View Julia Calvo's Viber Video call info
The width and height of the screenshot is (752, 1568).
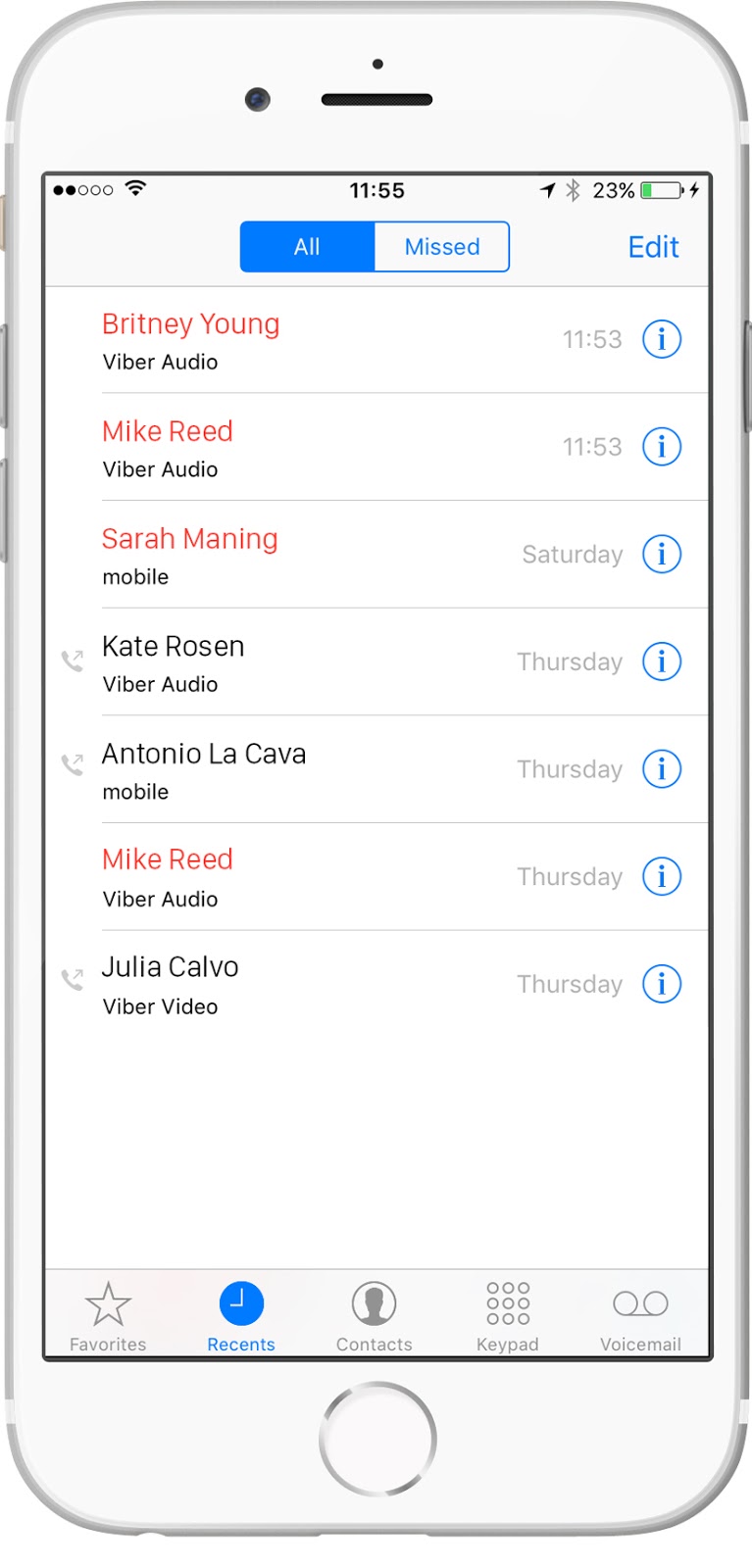(x=662, y=984)
